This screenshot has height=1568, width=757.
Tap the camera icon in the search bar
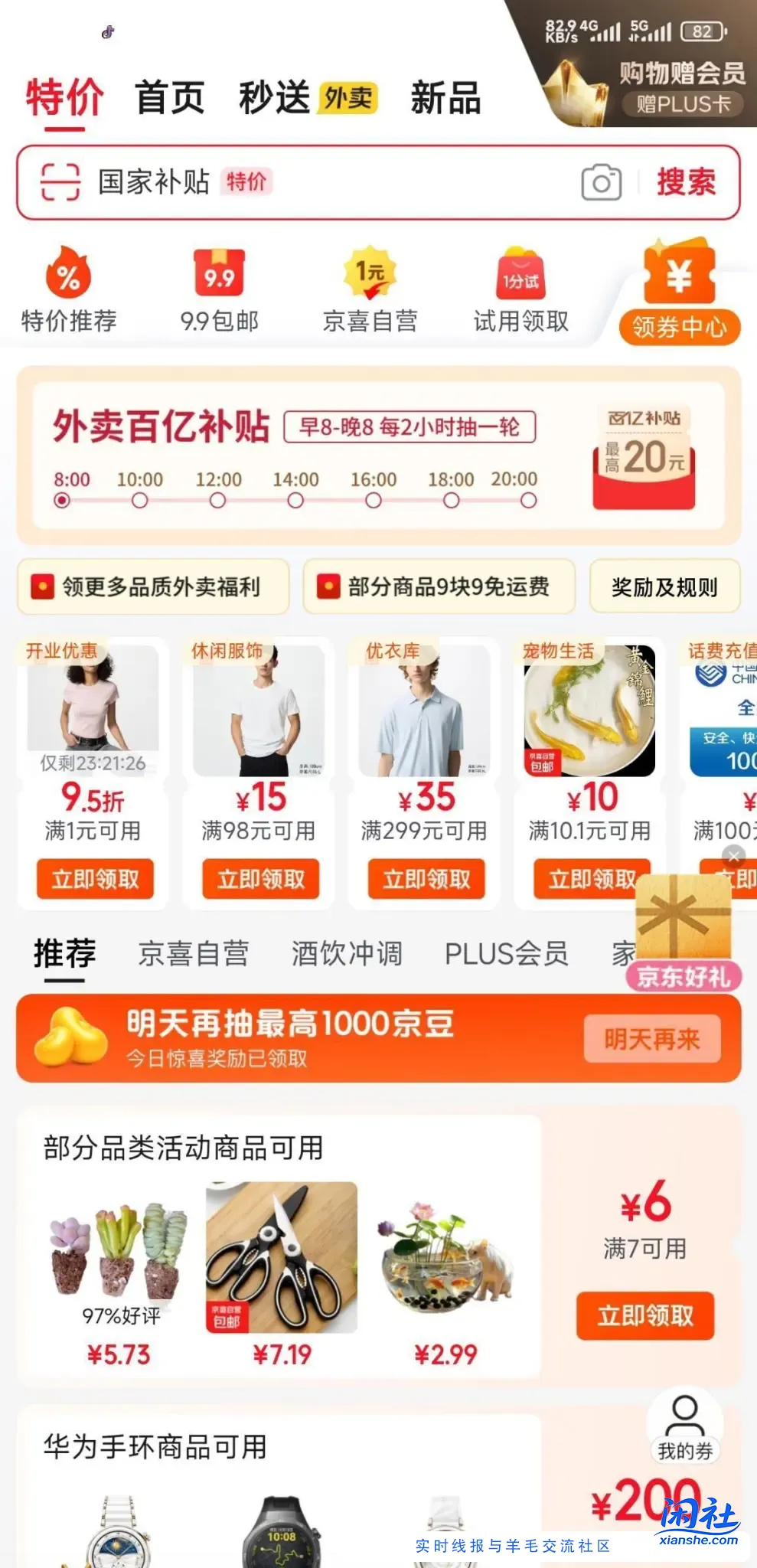[x=602, y=183]
